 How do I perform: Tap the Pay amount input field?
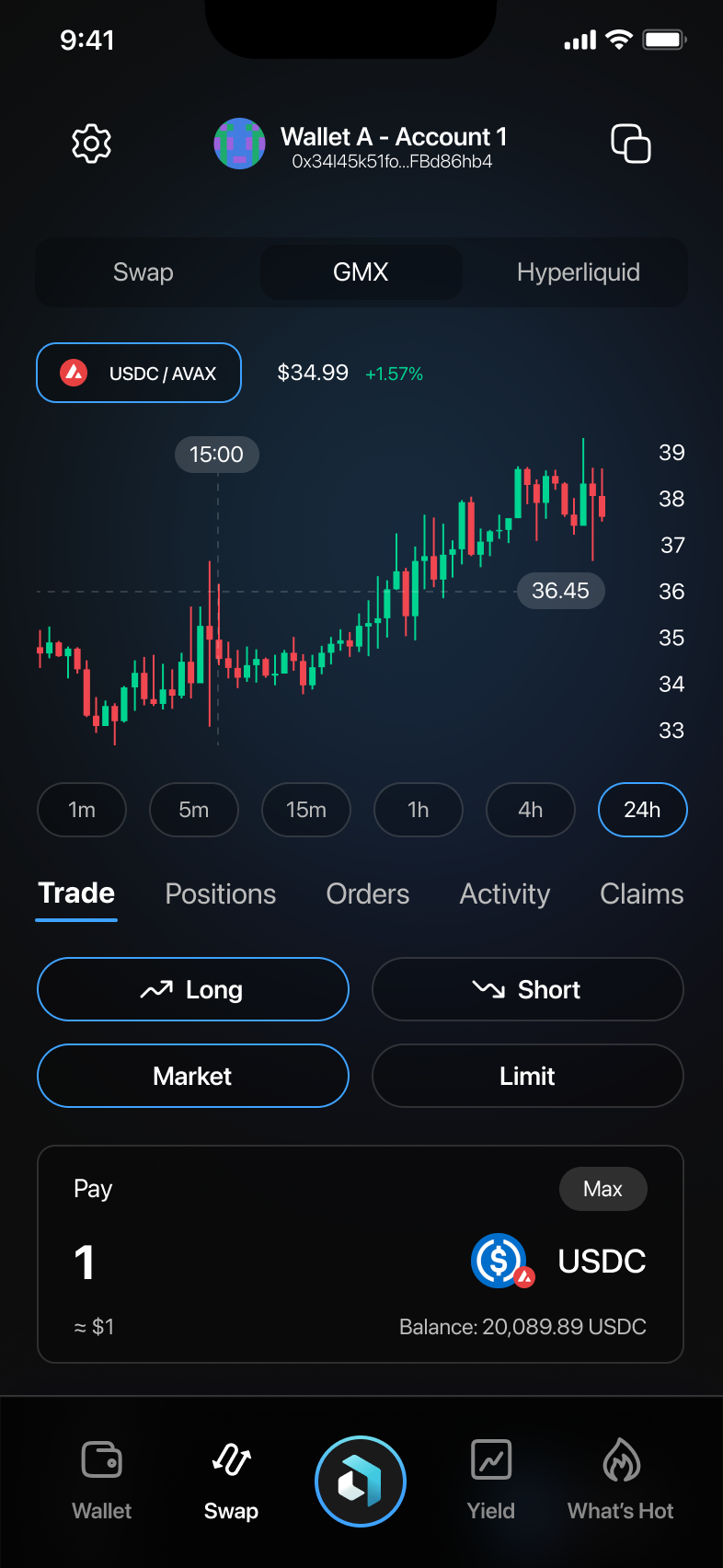86,1261
